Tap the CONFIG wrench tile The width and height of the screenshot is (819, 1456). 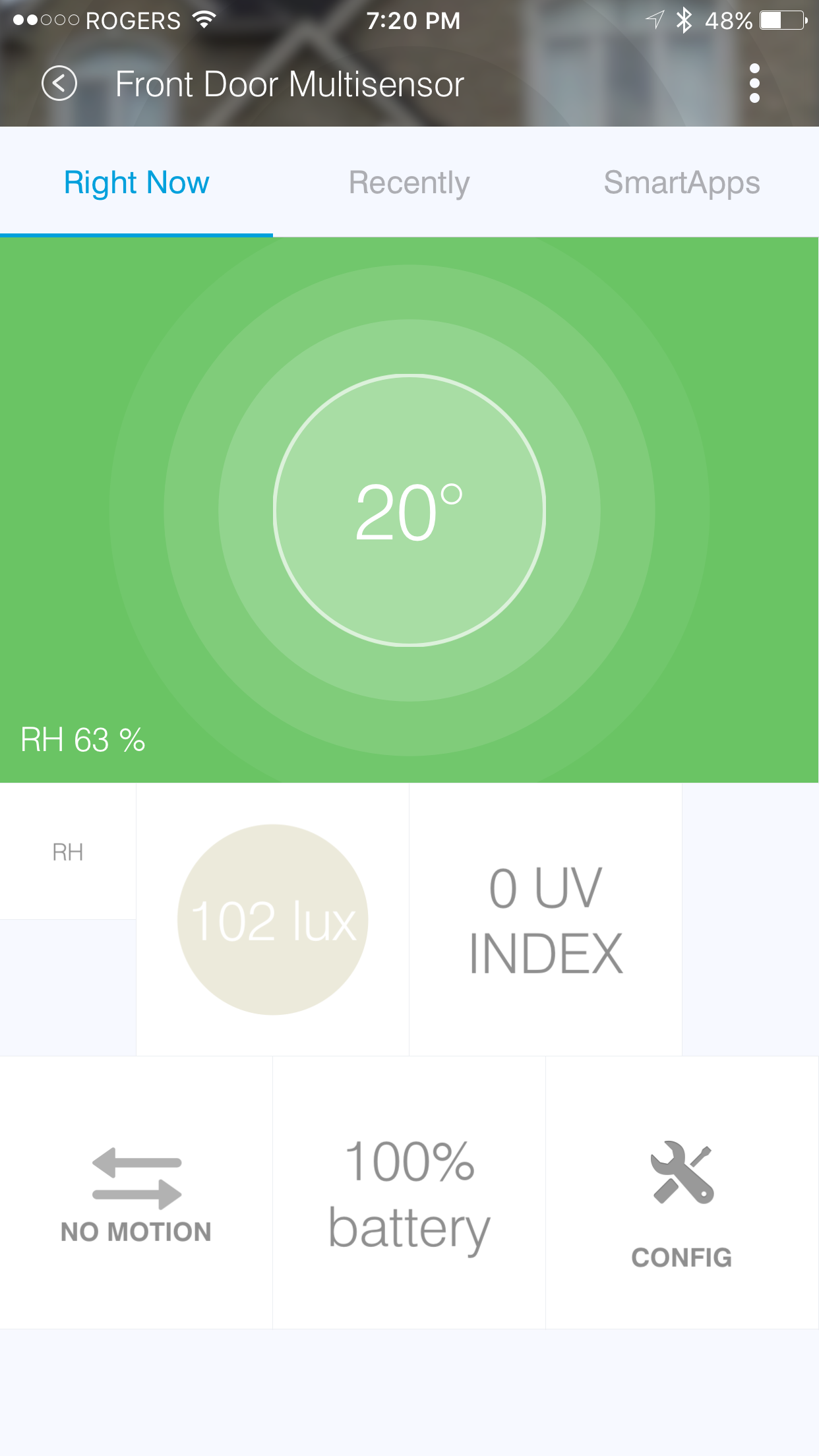(682, 1192)
